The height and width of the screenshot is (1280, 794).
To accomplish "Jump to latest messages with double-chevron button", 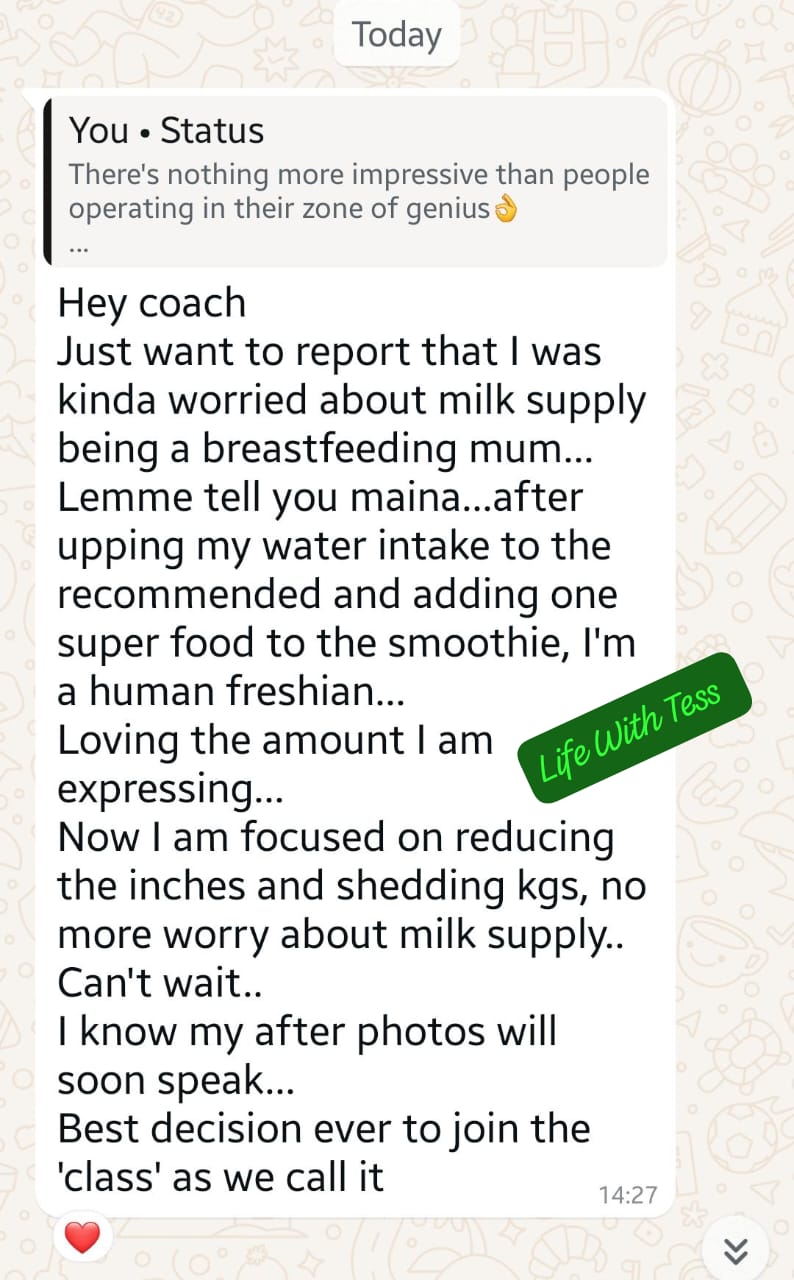I will (x=736, y=1251).
